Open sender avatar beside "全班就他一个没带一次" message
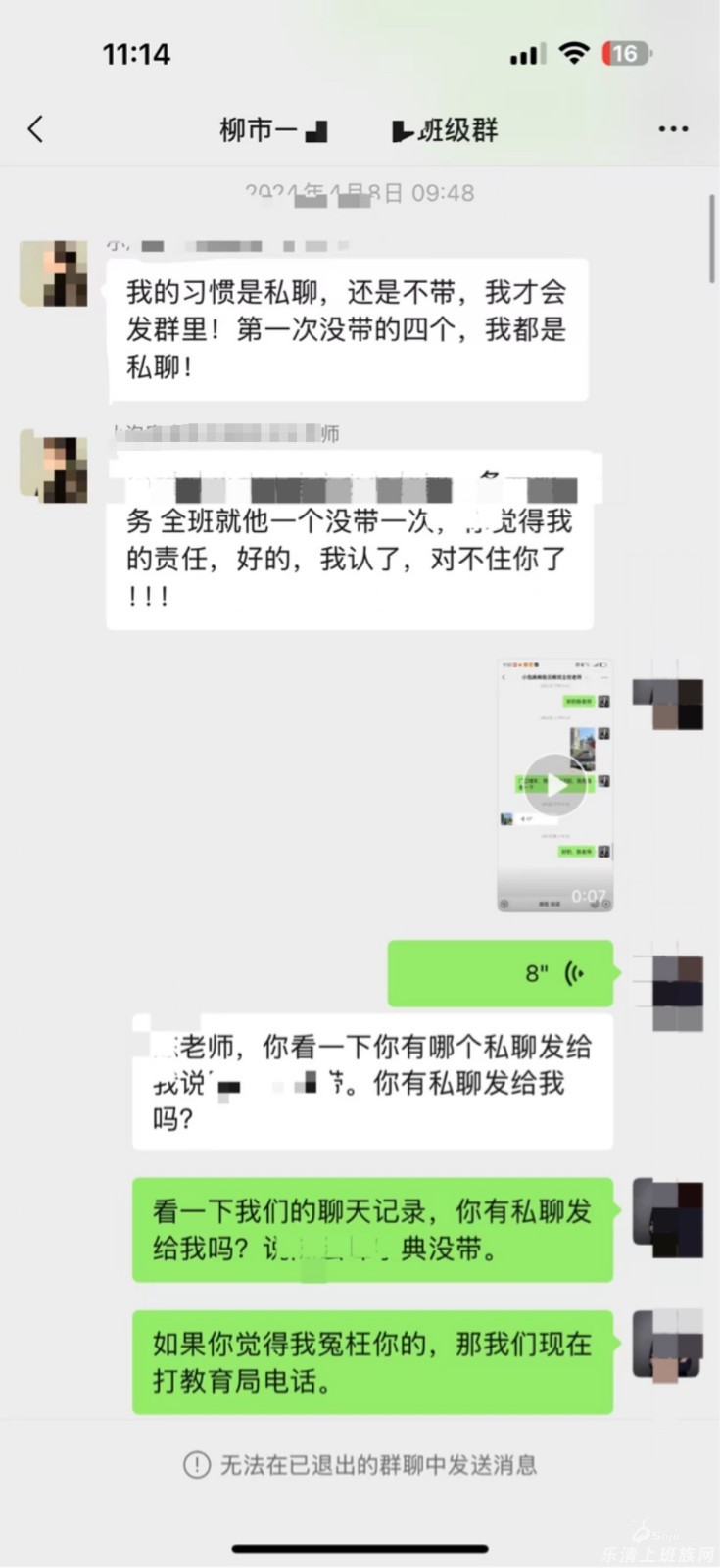The image size is (720, 1568). pos(54,467)
